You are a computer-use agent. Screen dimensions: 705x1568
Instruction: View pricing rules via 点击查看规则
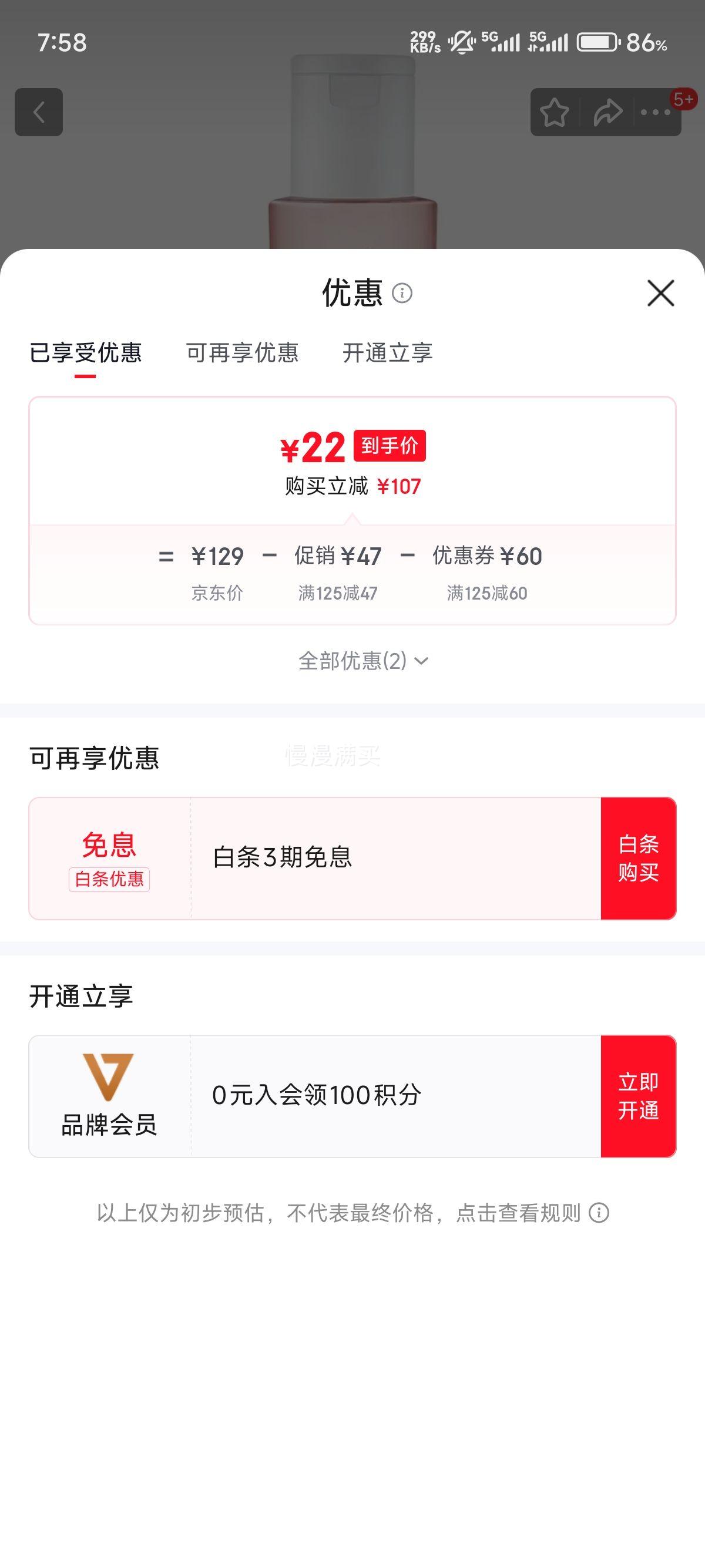(x=530, y=1213)
